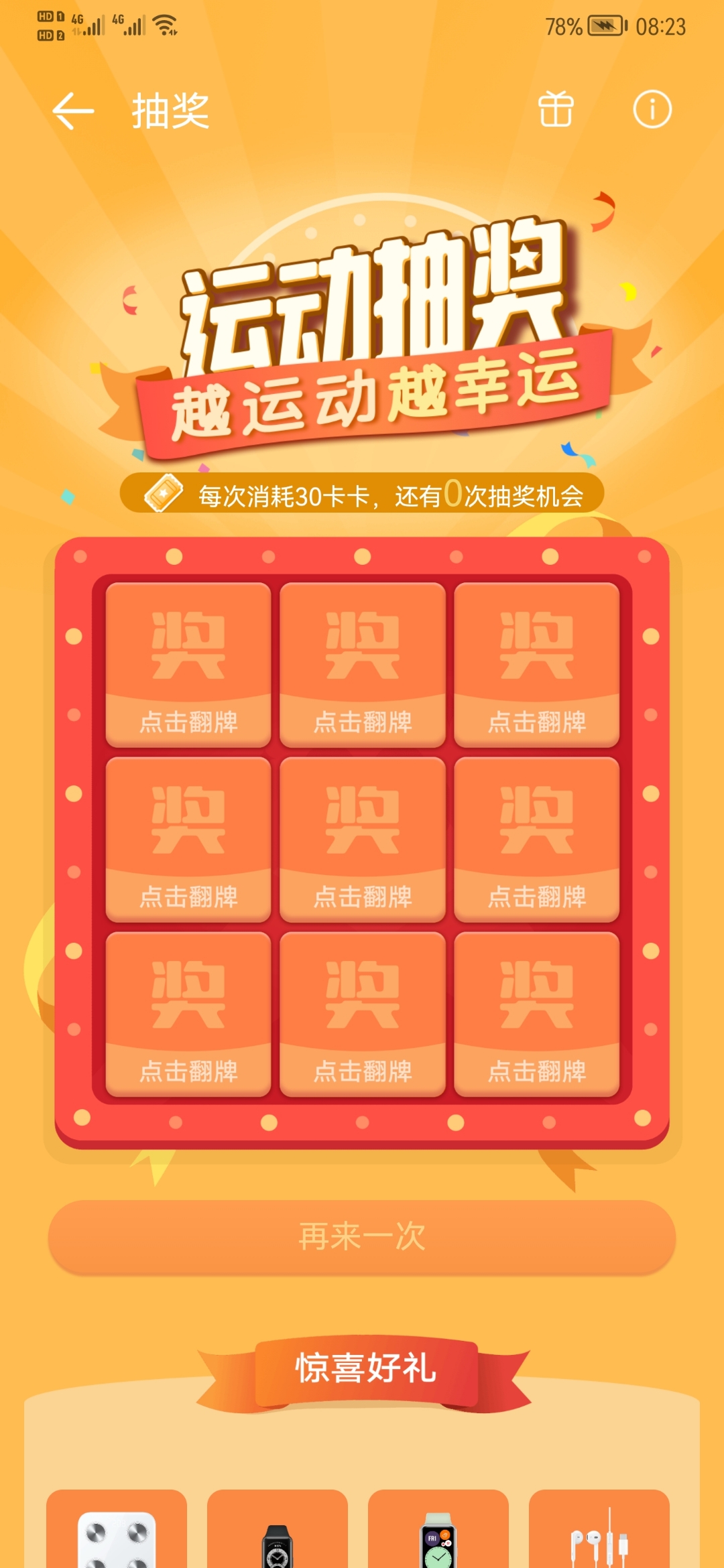
Task: Flip the middle-left prize card
Action: (x=188, y=838)
